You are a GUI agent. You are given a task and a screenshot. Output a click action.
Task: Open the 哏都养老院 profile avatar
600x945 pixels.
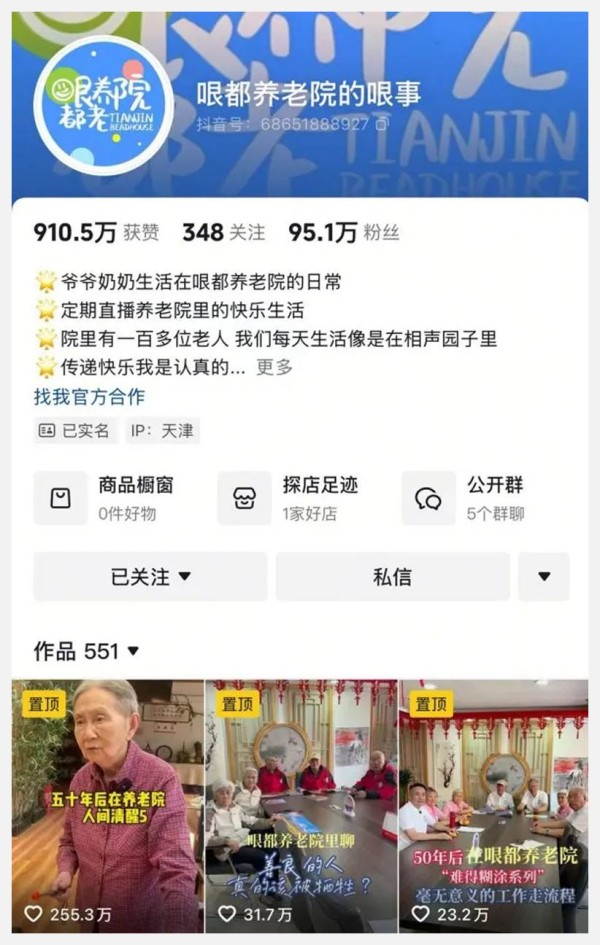[x=103, y=105]
